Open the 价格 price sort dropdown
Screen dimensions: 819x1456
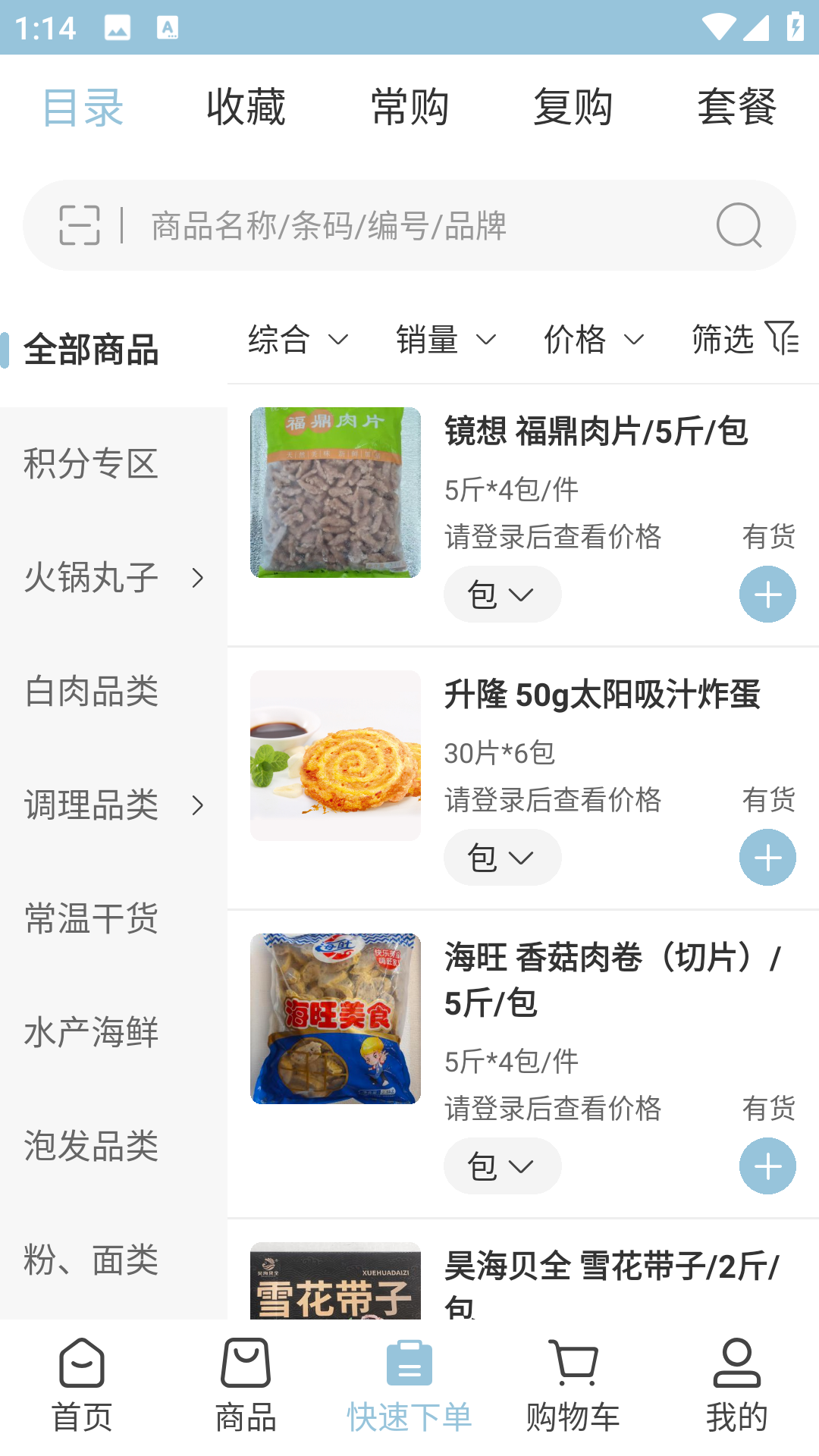(593, 341)
